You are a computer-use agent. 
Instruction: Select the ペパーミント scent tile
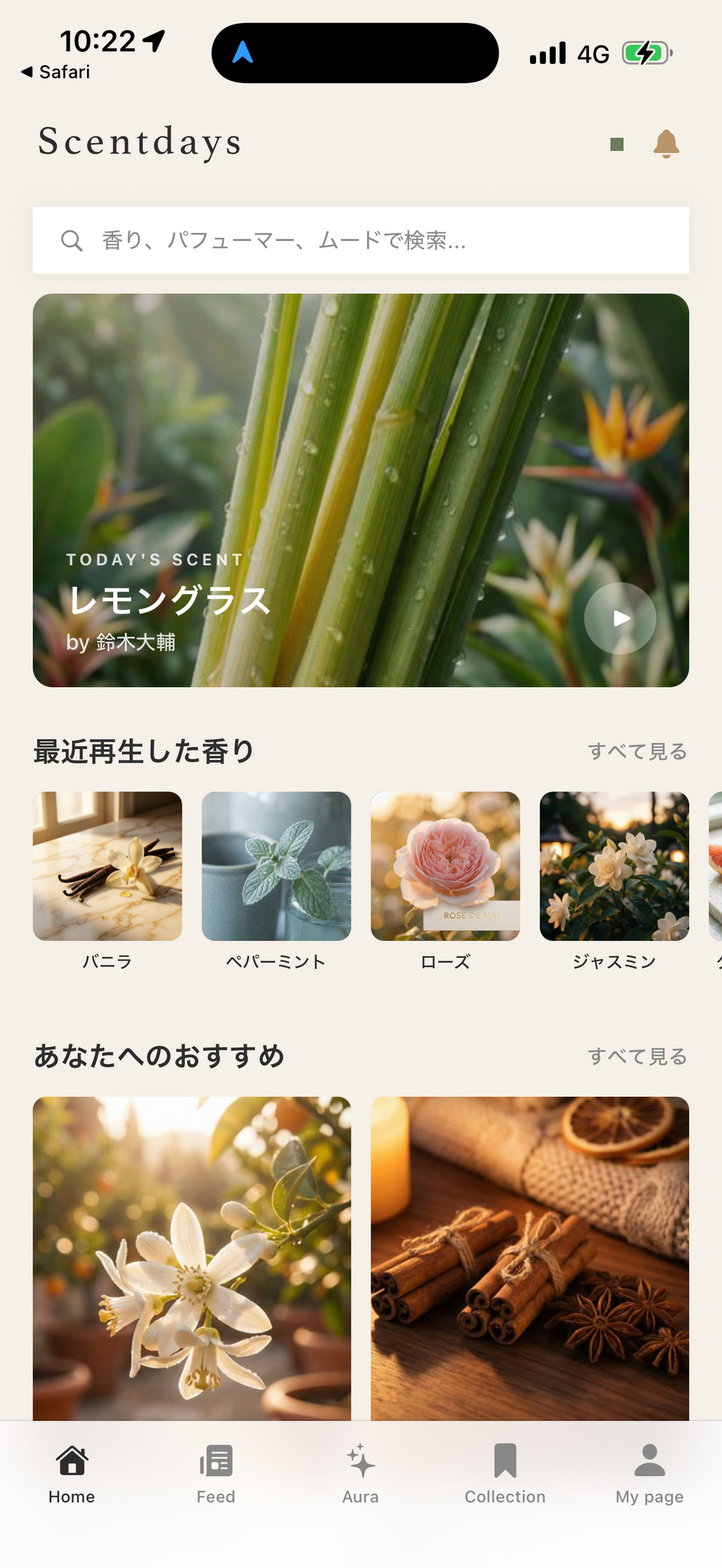pos(276,866)
